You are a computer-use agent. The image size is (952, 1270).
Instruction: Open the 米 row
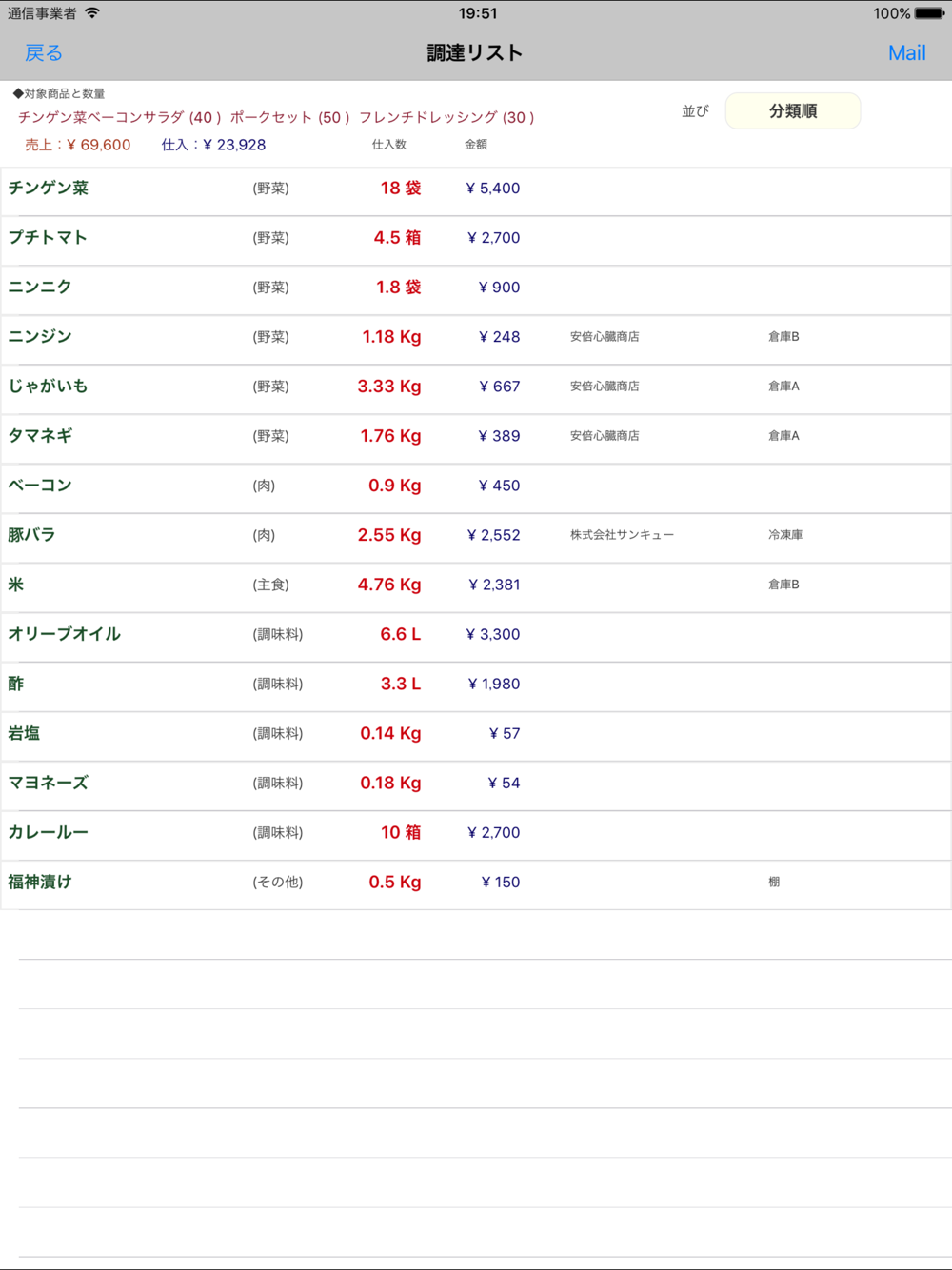click(x=476, y=586)
